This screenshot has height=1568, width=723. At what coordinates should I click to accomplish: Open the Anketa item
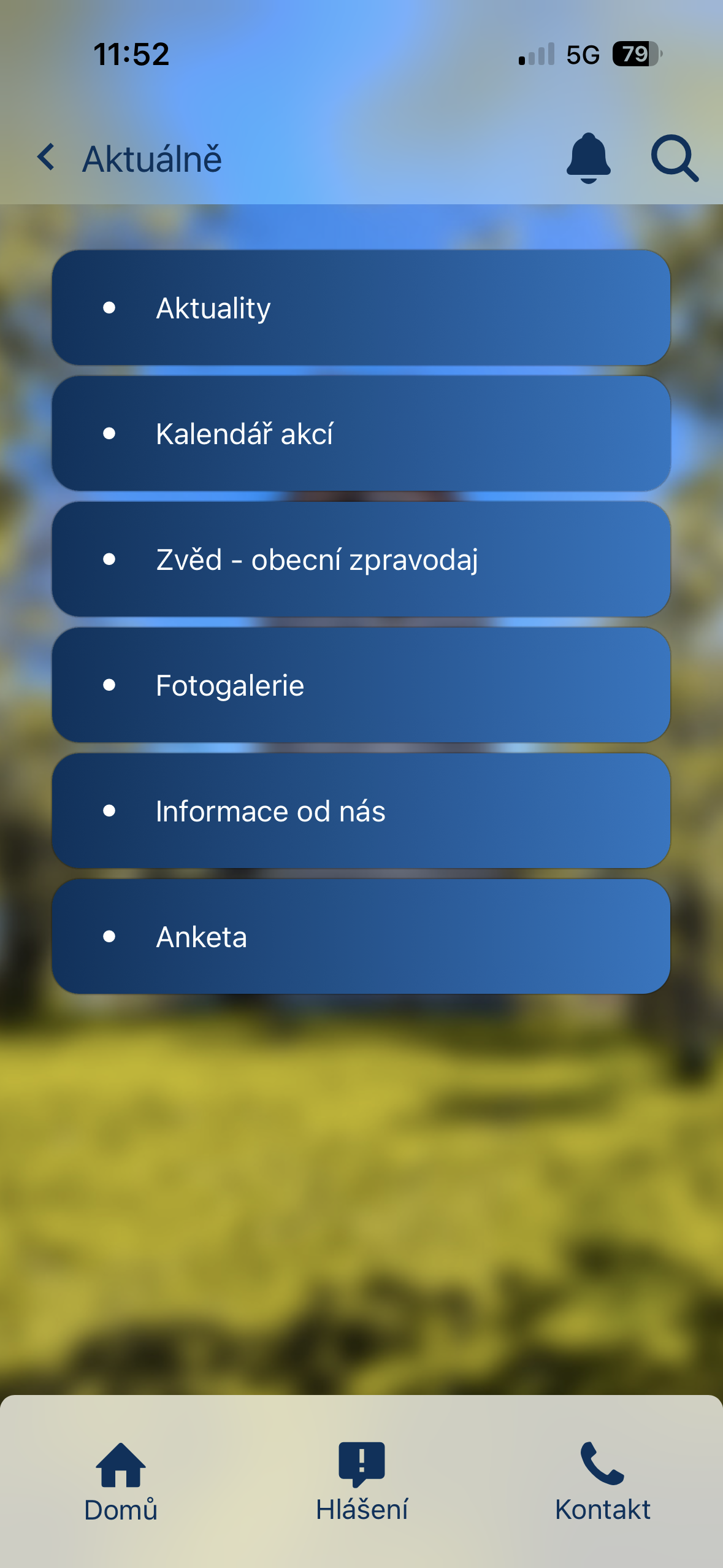pos(361,936)
